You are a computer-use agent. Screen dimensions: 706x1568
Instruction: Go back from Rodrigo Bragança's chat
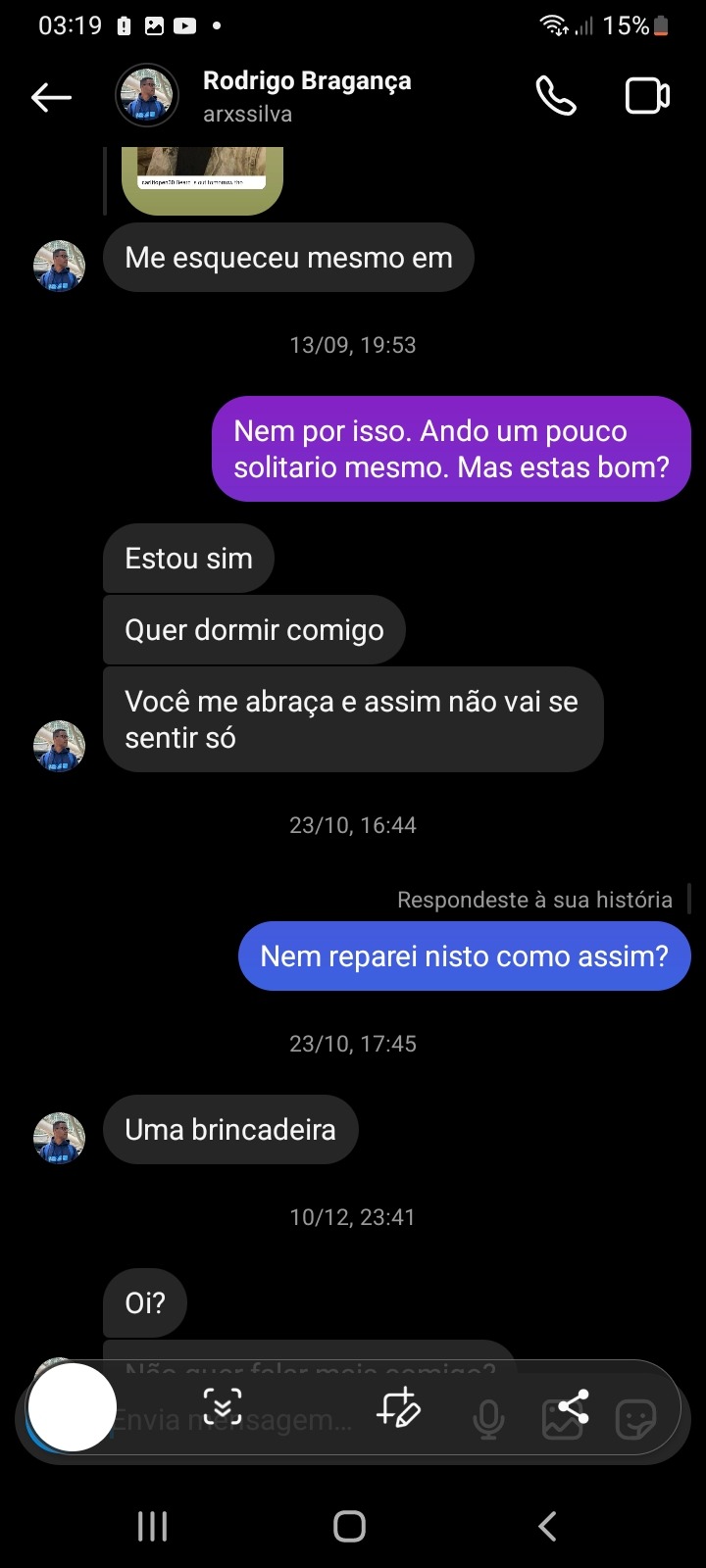click(x=51, y=97)
